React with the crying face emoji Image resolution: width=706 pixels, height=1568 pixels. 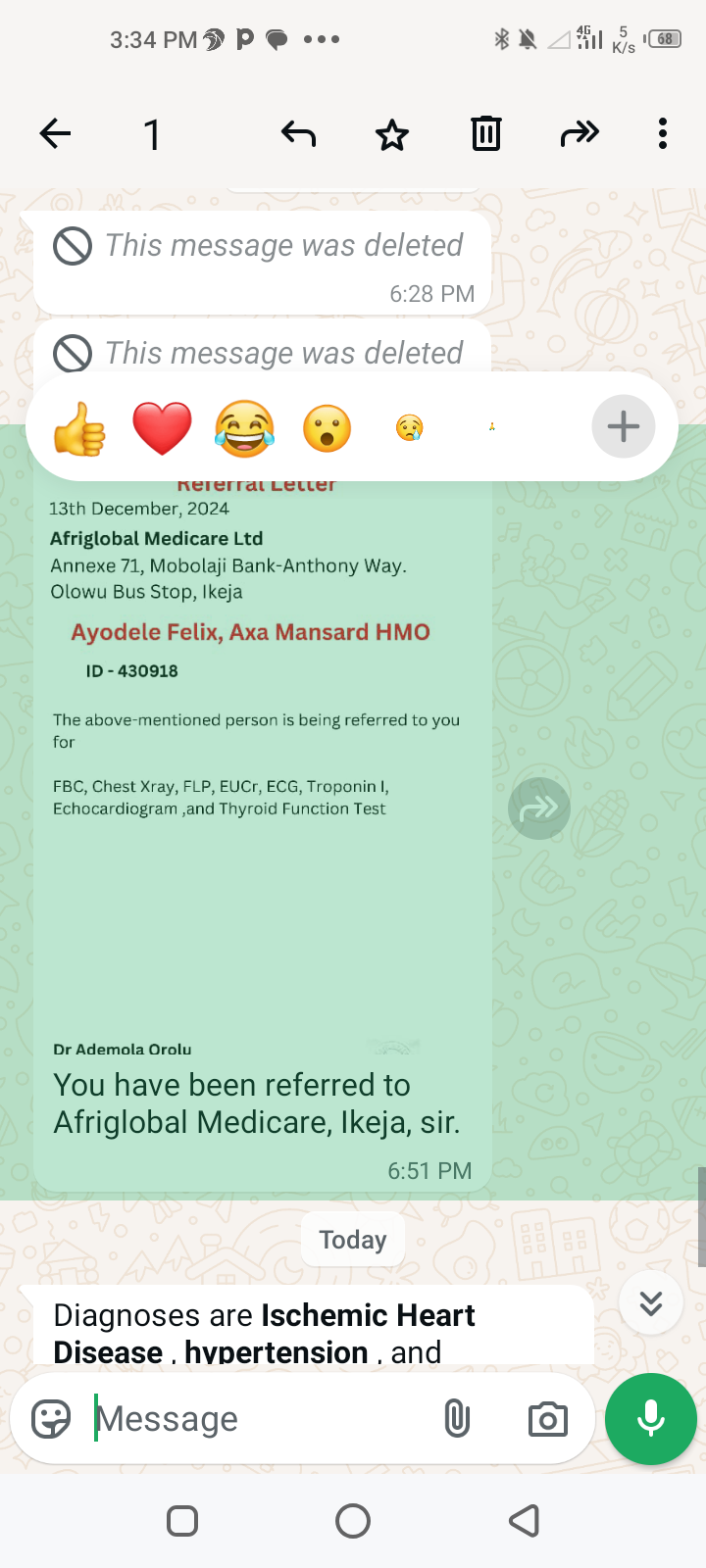410,427
